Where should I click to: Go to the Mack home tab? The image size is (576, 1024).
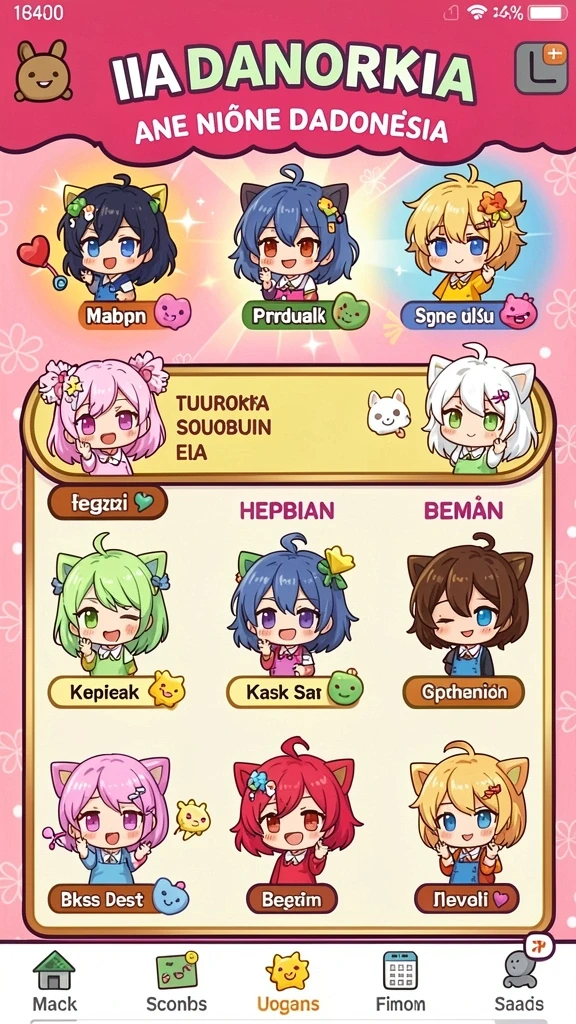(55, 981)
